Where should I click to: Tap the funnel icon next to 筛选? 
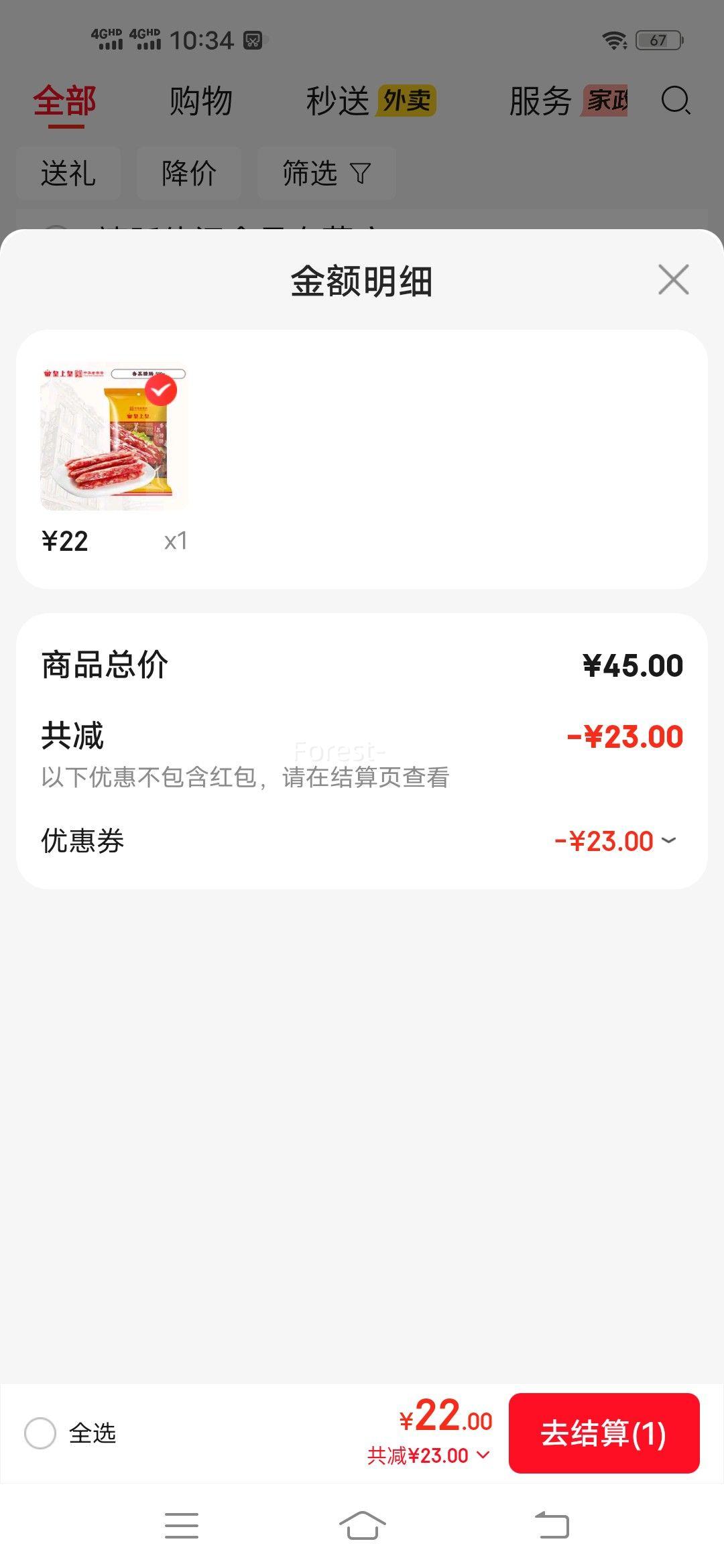[360, 173]
